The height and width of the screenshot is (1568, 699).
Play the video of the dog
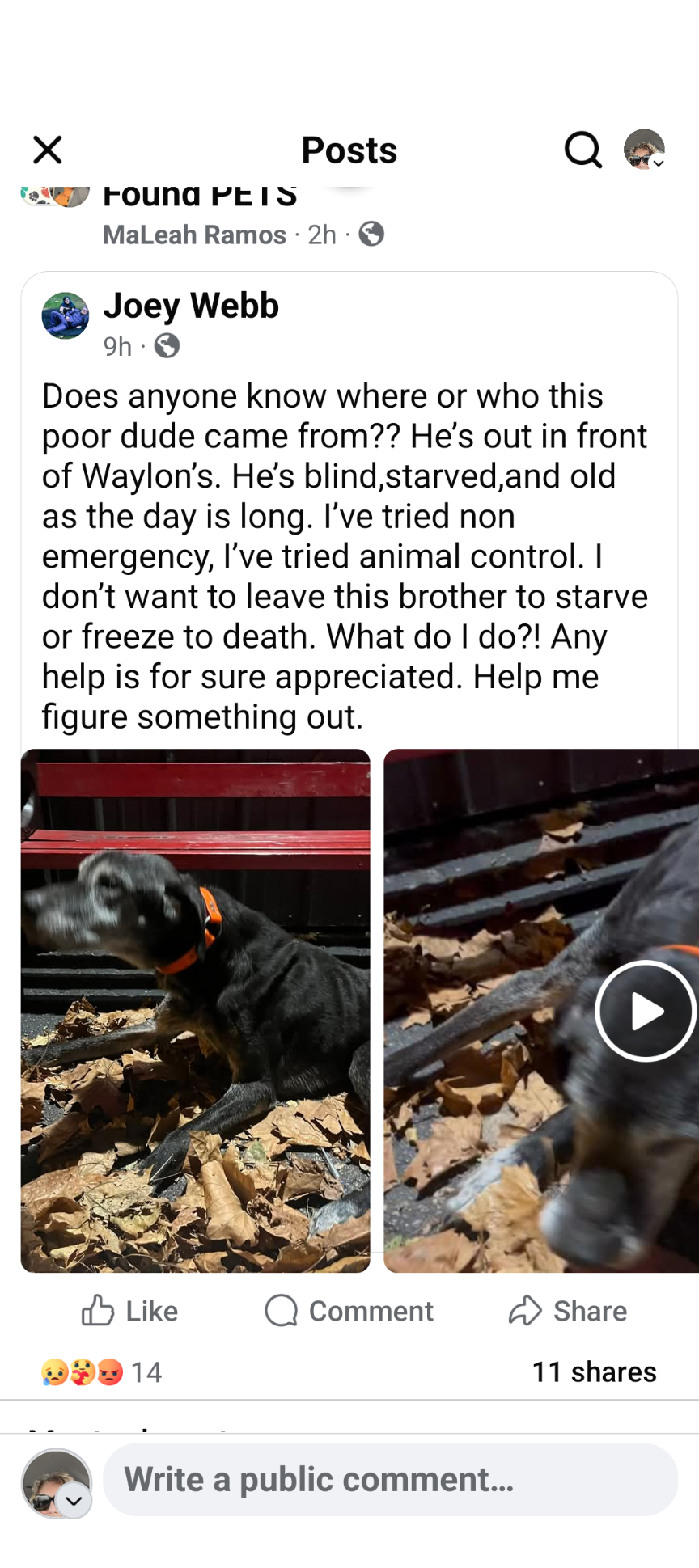645,1011
